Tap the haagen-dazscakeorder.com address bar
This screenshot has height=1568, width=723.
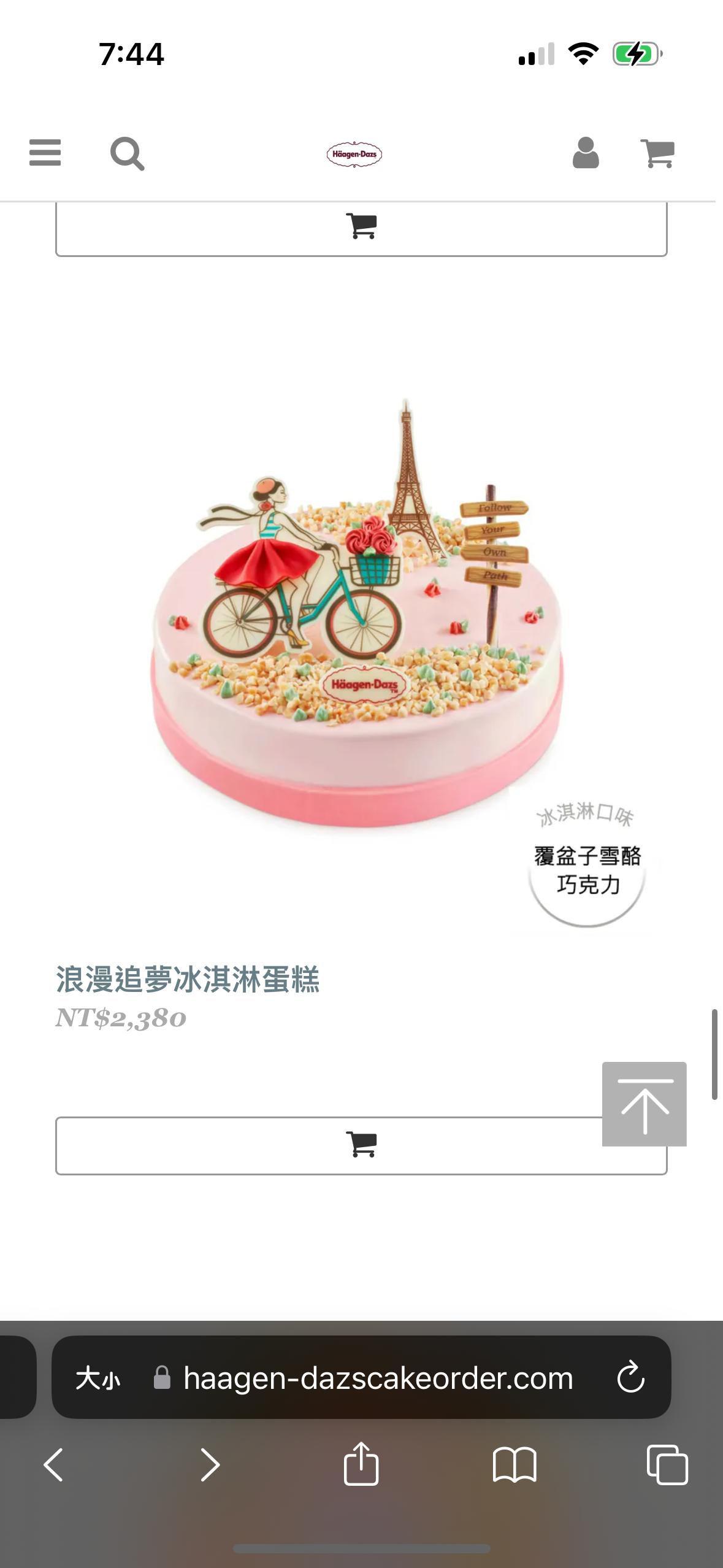(378, 1378)
